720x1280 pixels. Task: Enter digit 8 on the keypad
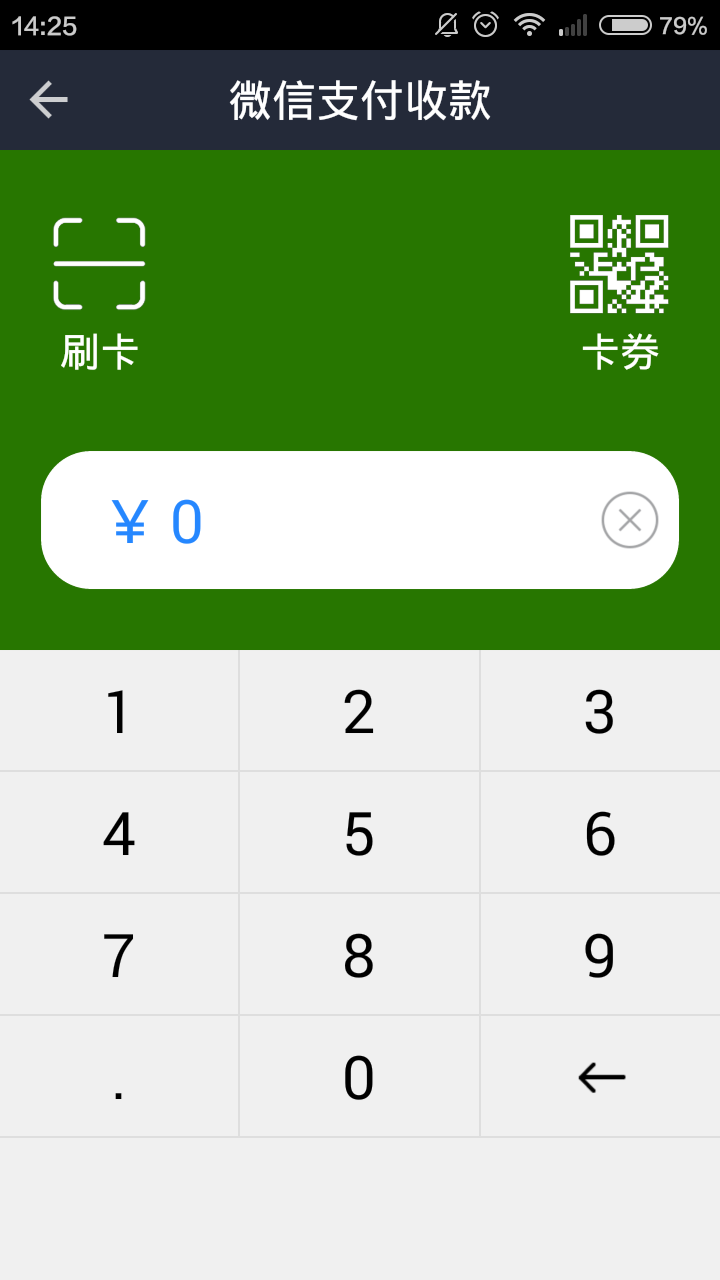[x=359, y=955]
